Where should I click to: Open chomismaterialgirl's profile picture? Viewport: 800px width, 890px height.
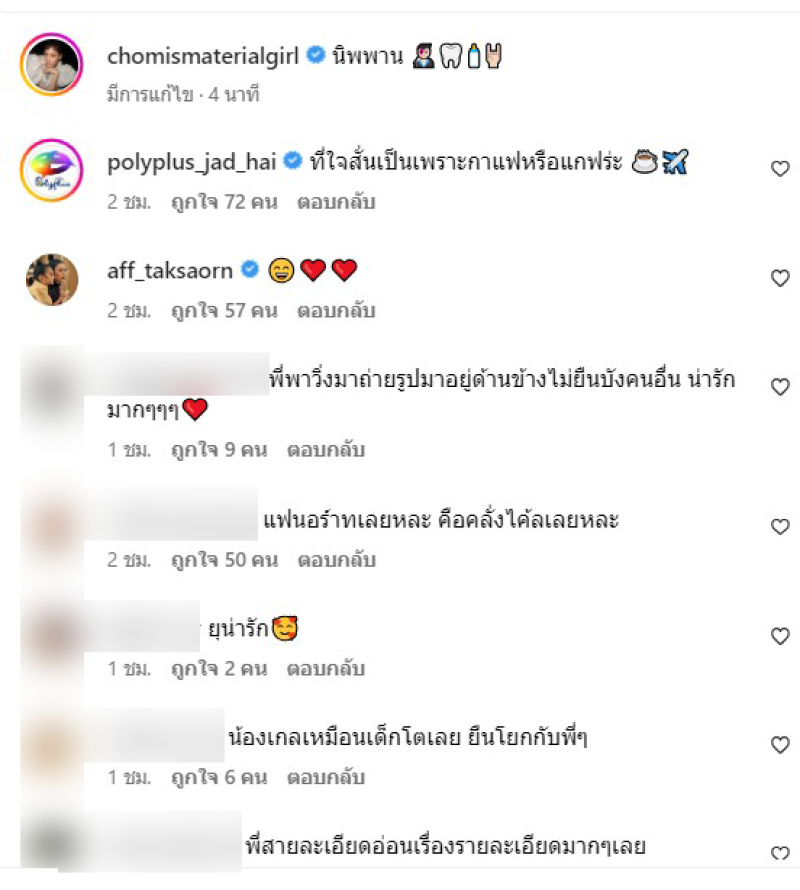[x=52, y=64]
